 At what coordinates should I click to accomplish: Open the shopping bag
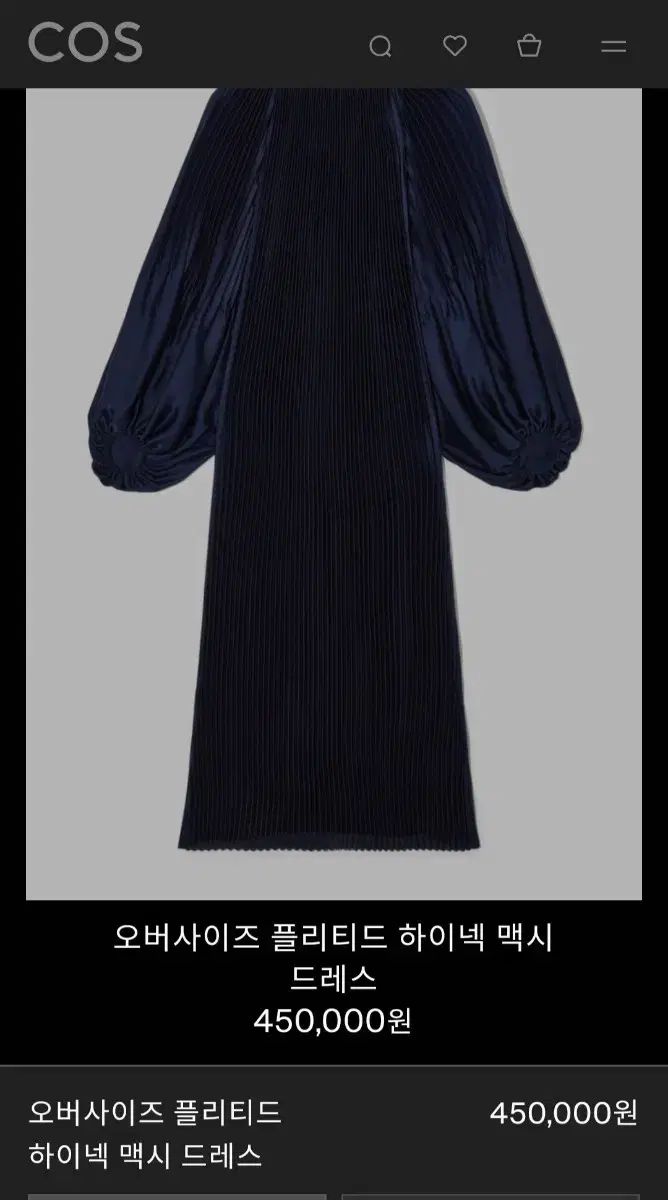[529, 46]
